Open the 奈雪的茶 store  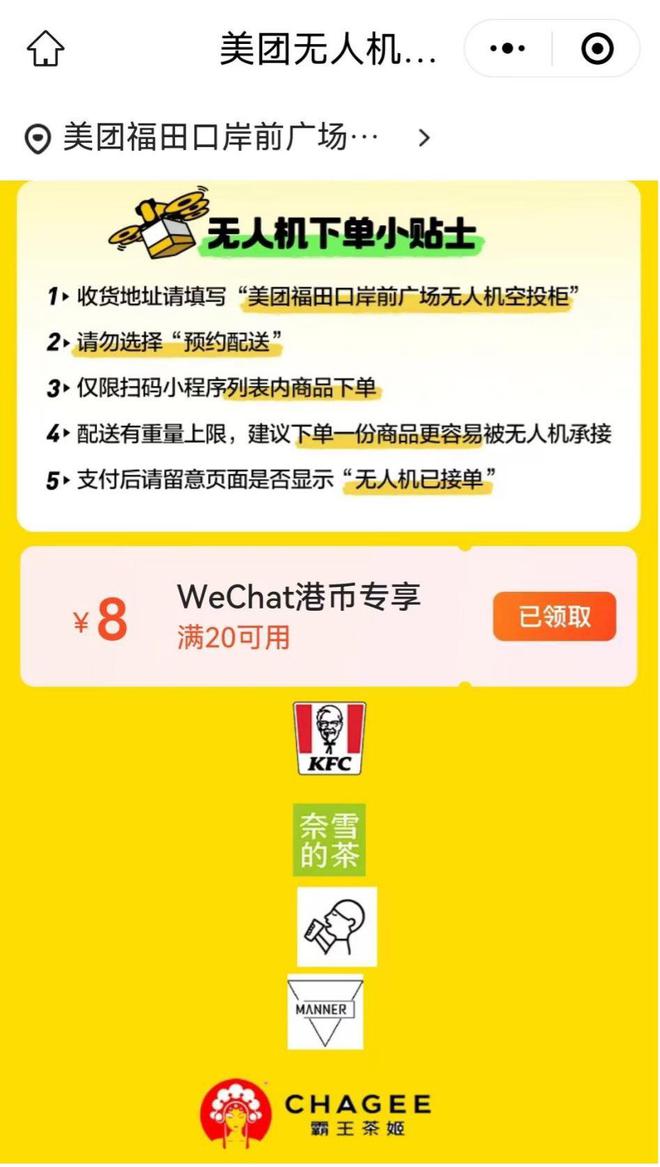[x=329, y=840]
